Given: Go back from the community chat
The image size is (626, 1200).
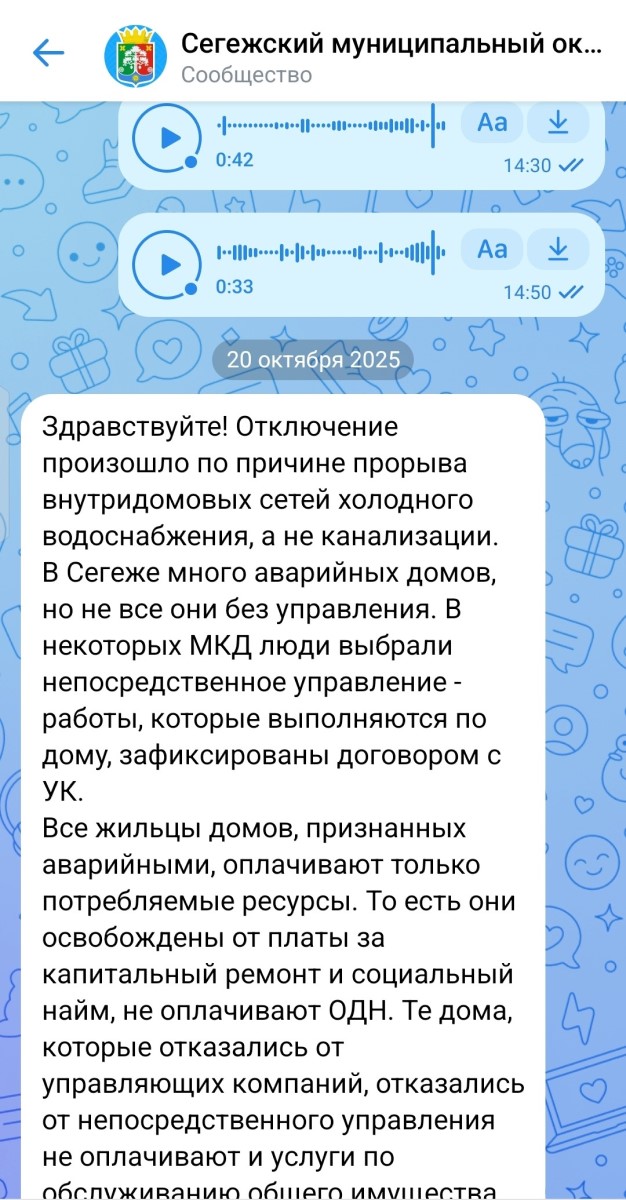Looking at the screenshot, I should (48, 53).
